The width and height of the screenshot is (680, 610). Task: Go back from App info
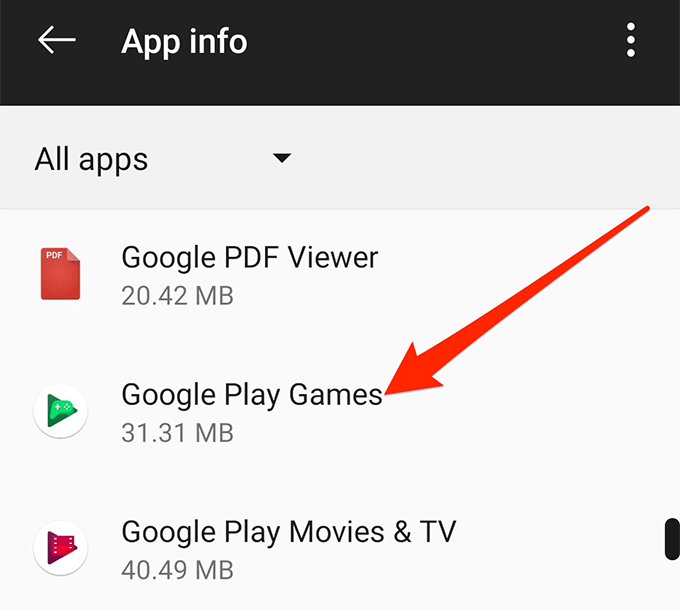[x=57, y=41]
